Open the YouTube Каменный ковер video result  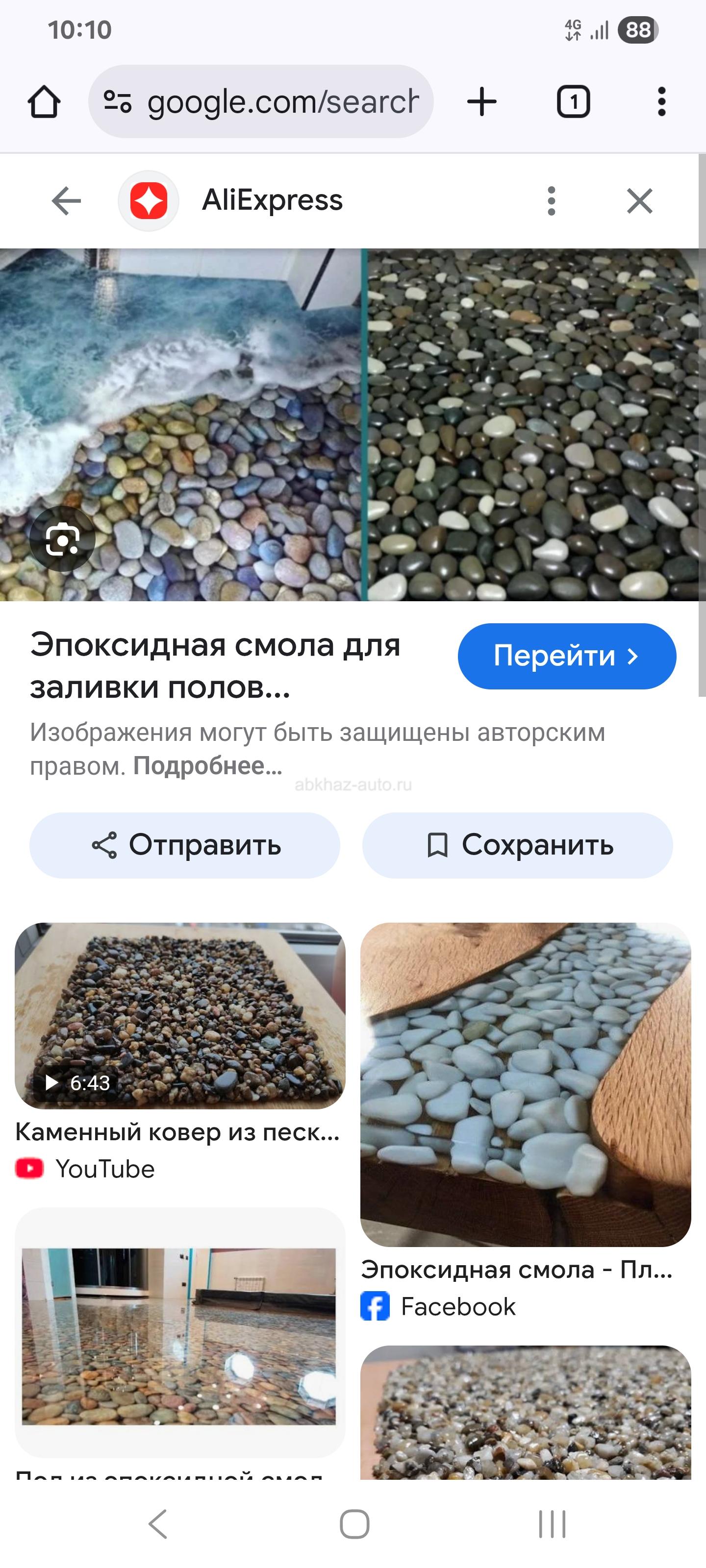pos(180,1015)
